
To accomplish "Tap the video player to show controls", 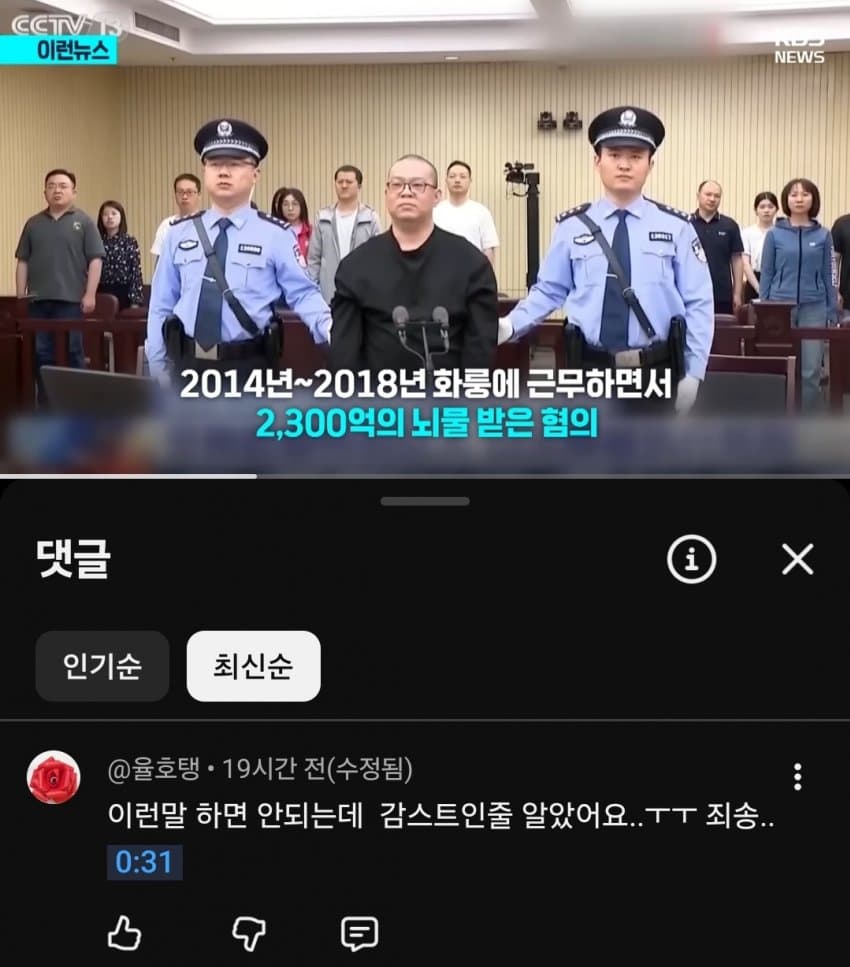I will click(425, 240).
